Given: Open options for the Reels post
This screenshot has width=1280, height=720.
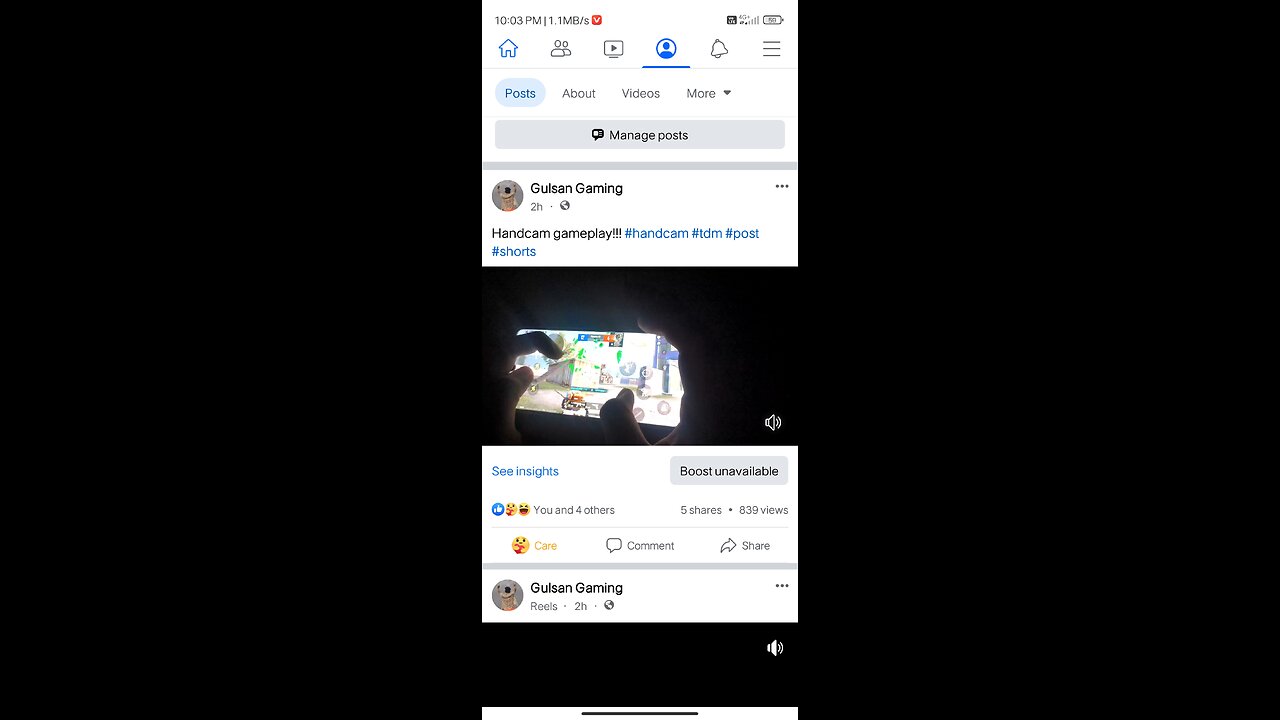Looking at the screenshot, I should [x=781, y=586].
